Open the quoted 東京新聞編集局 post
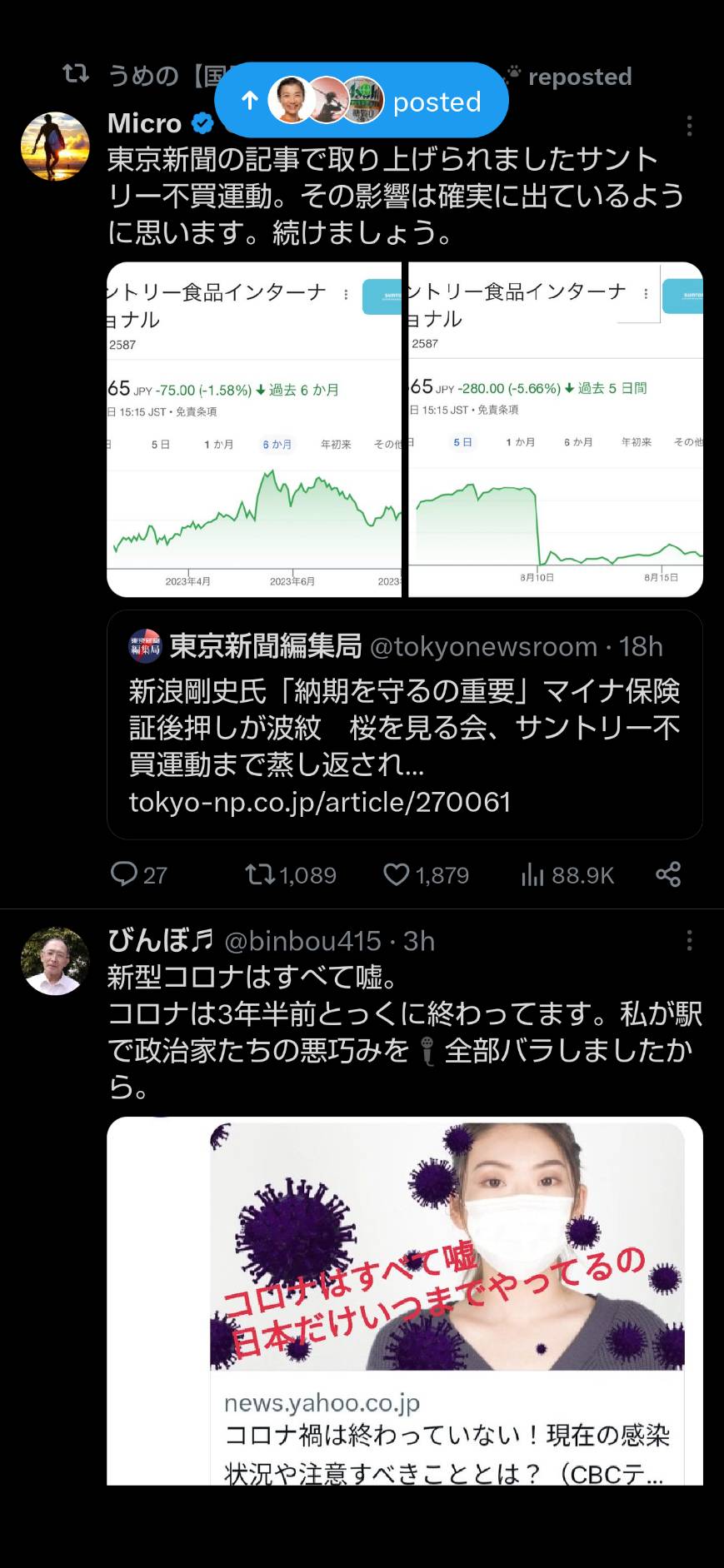The width and height of the screenshot is (724, 1568). coord(405,724)
